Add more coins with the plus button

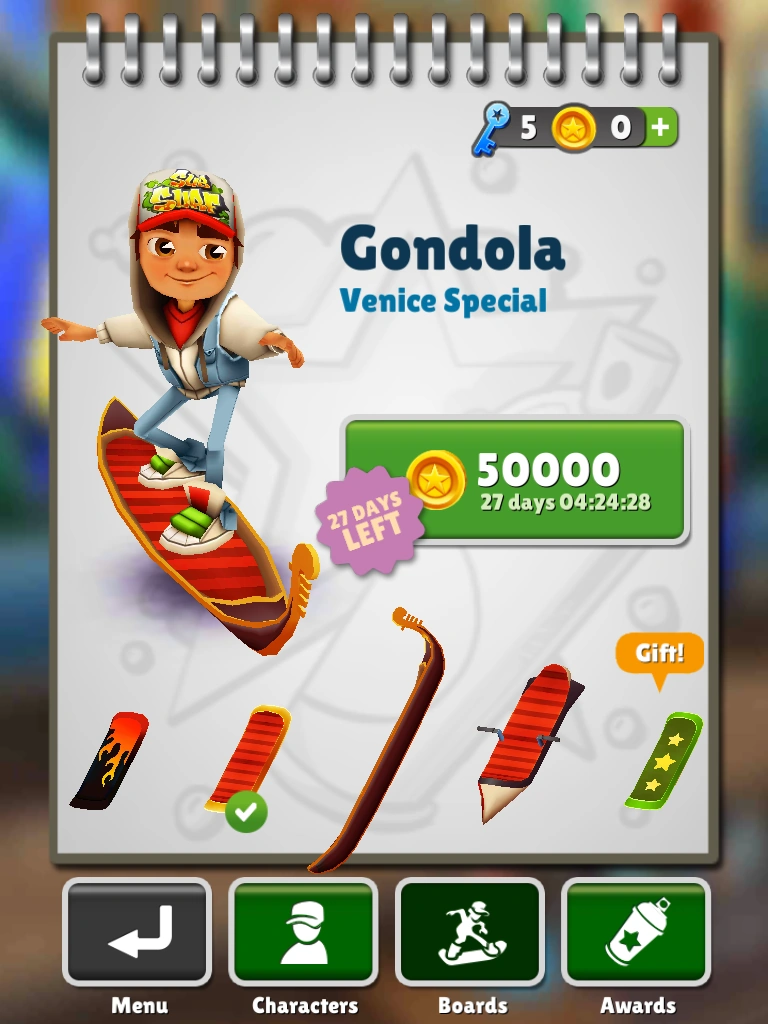tap(660, 127)
